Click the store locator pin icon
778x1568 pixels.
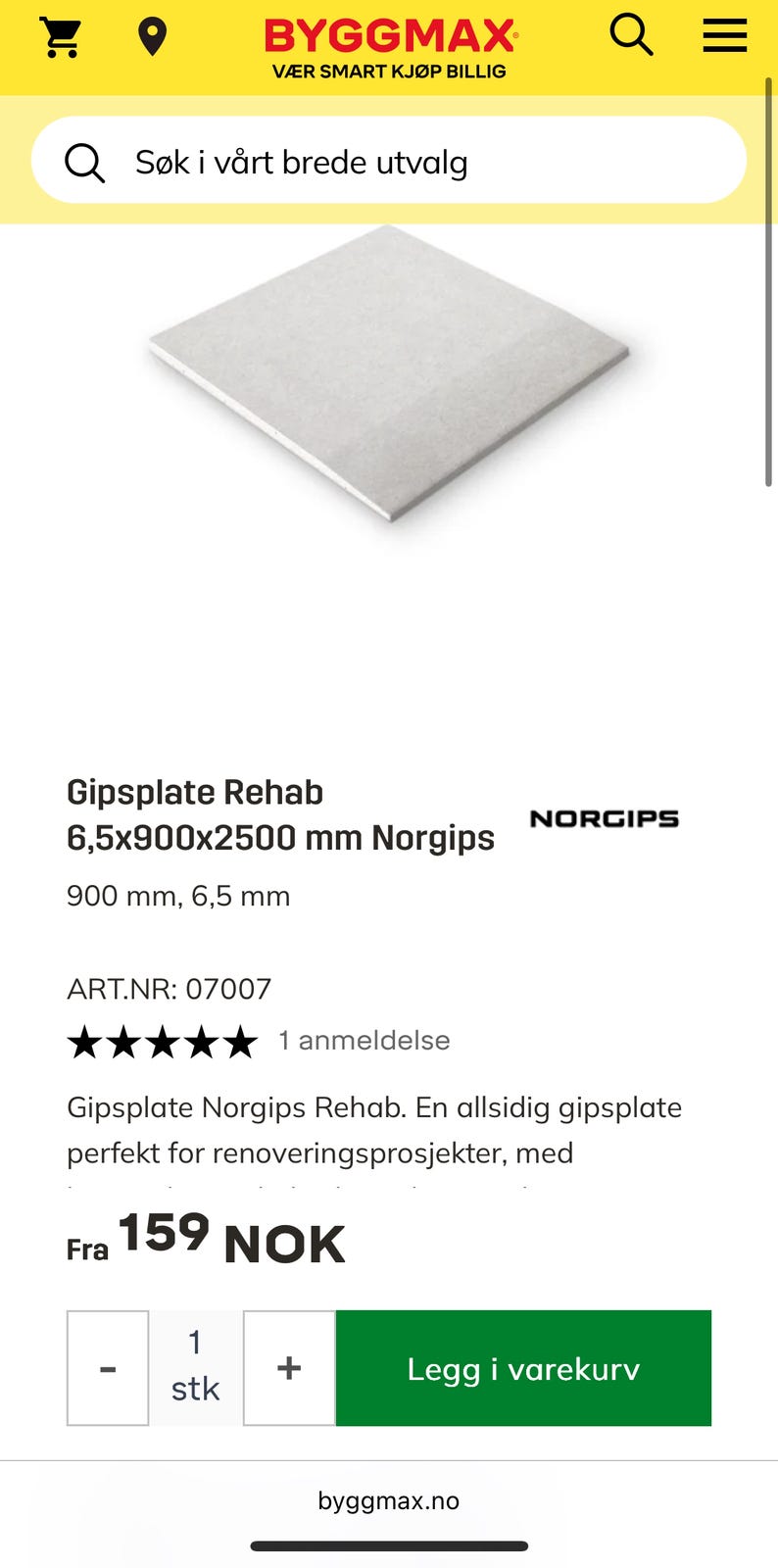[x=153, y=36]
